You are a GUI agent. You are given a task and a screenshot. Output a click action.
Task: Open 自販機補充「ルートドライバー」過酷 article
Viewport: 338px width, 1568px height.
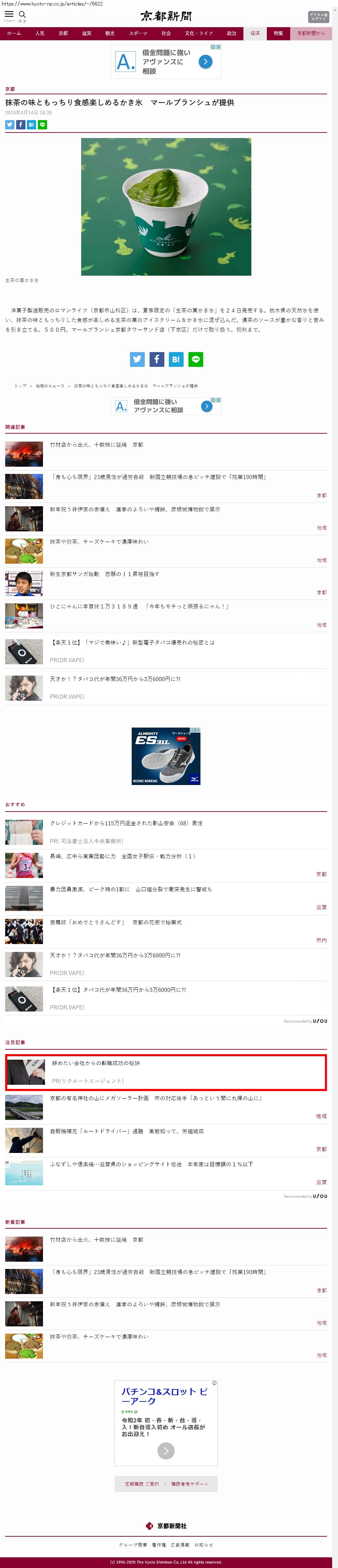[x=127, y=1131]
